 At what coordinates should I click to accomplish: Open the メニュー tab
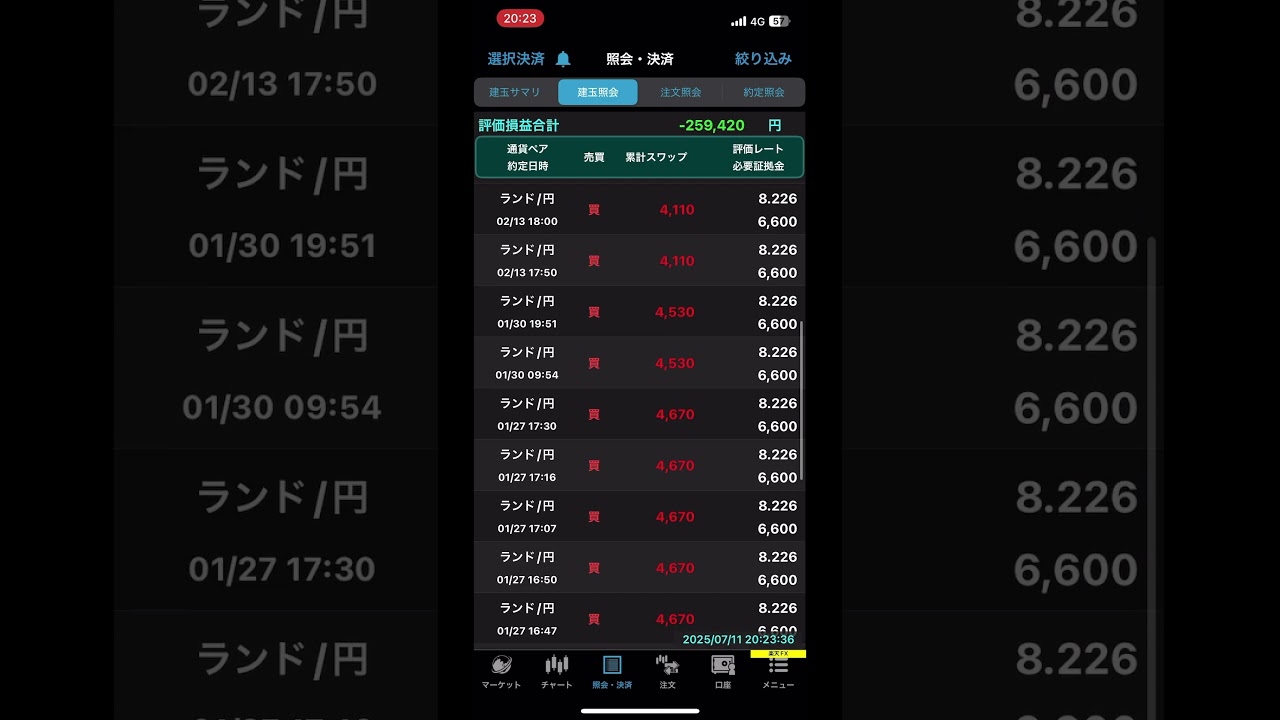click(778, 672)
